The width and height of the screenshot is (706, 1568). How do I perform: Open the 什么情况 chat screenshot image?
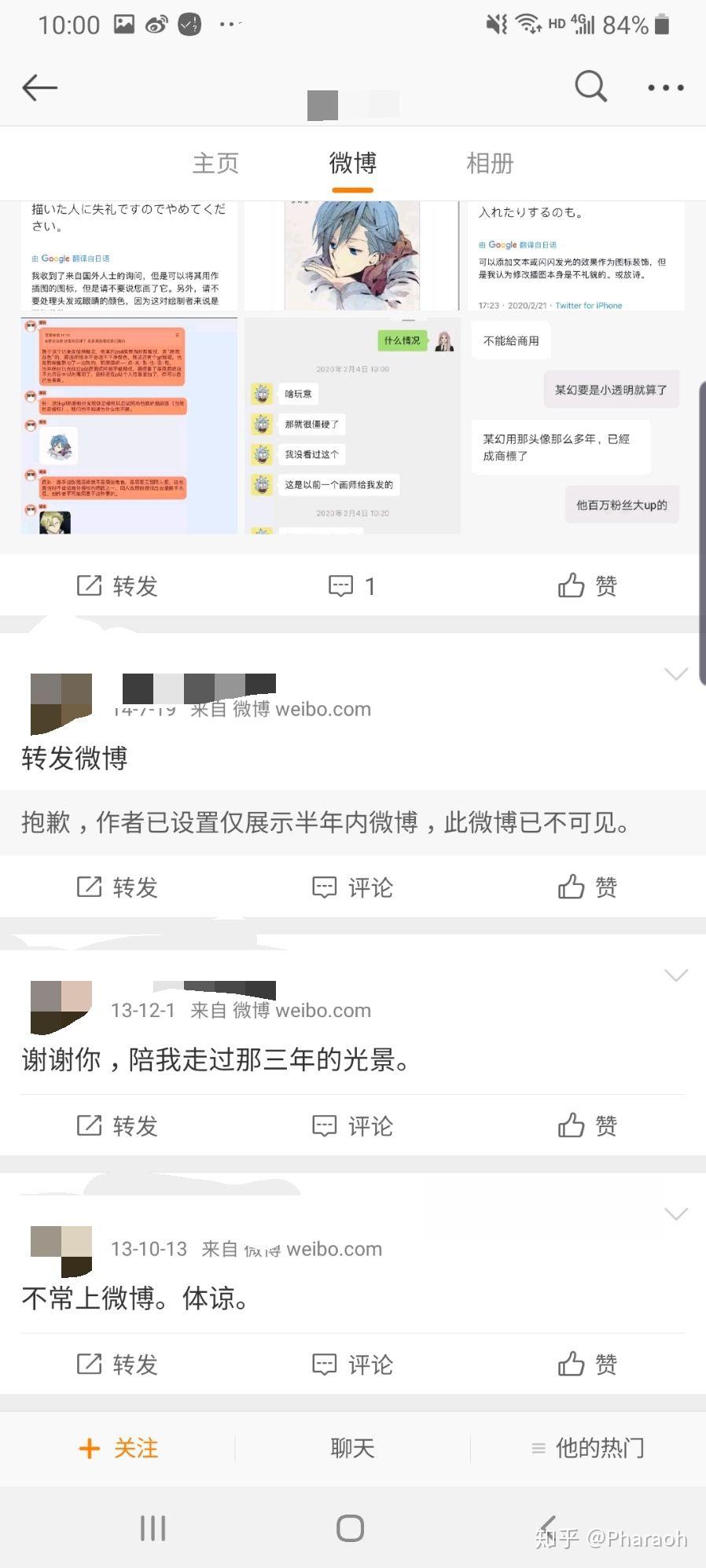coord(352,426)
